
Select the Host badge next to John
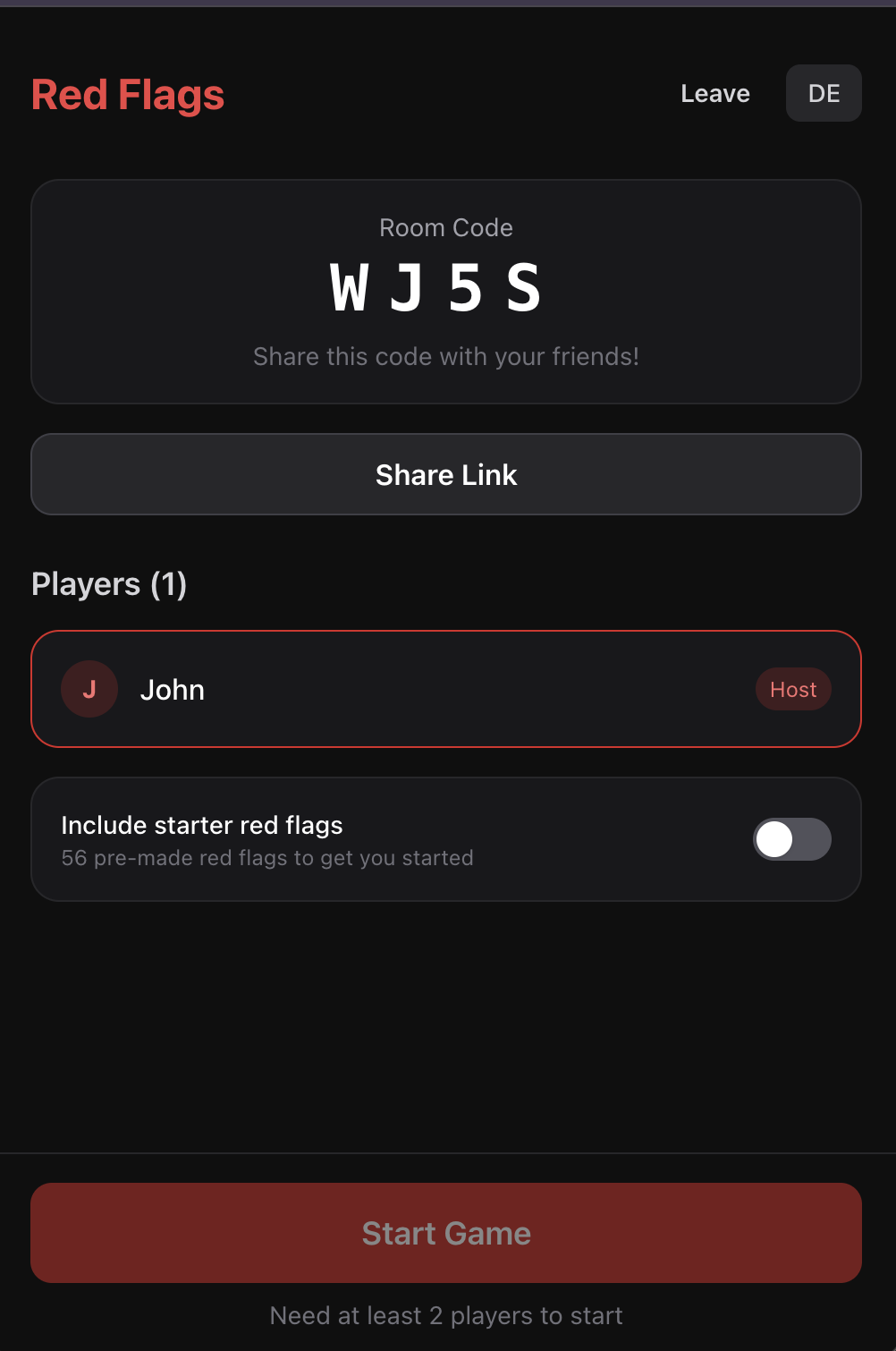click(x=792, y=689)
